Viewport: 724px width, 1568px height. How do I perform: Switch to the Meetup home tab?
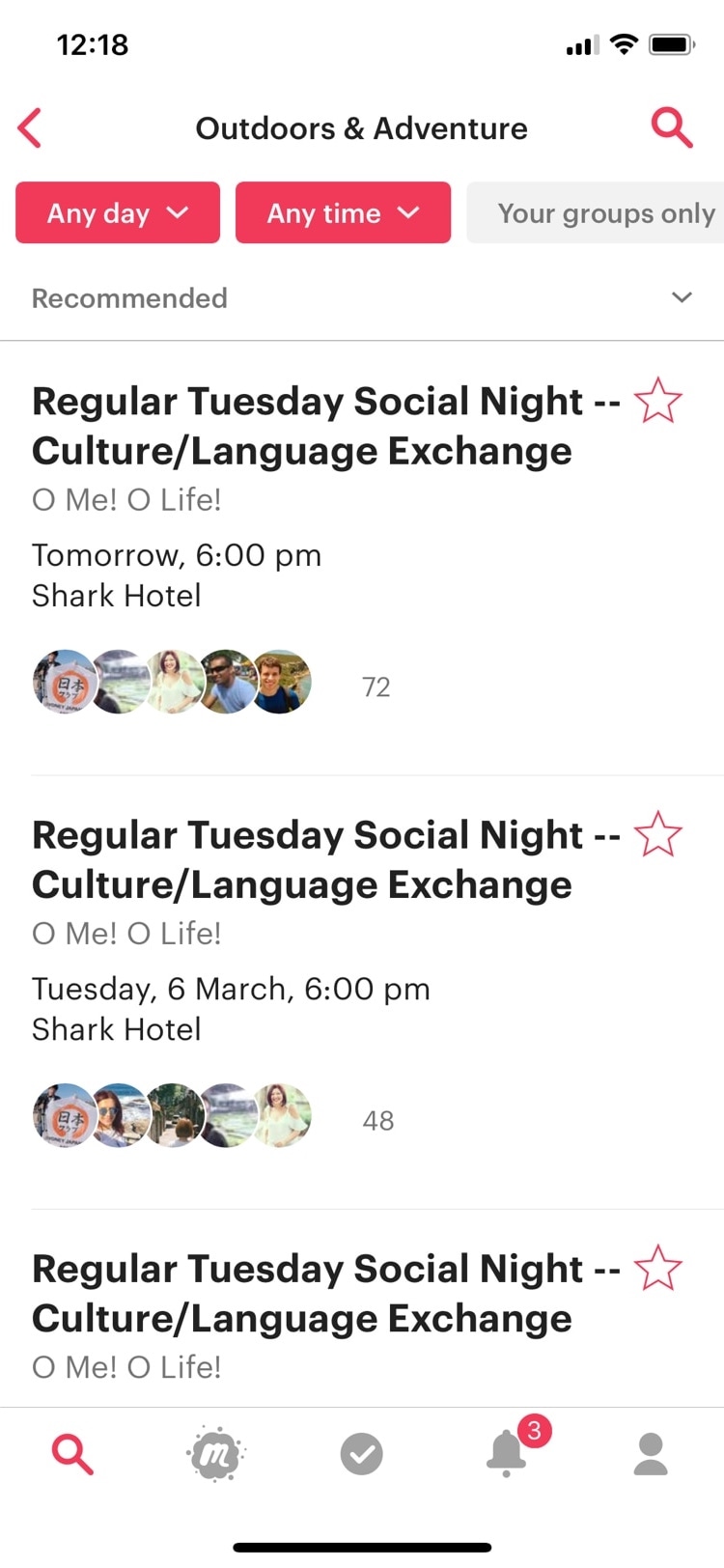pyautogui.click(x=216, y=1454)
